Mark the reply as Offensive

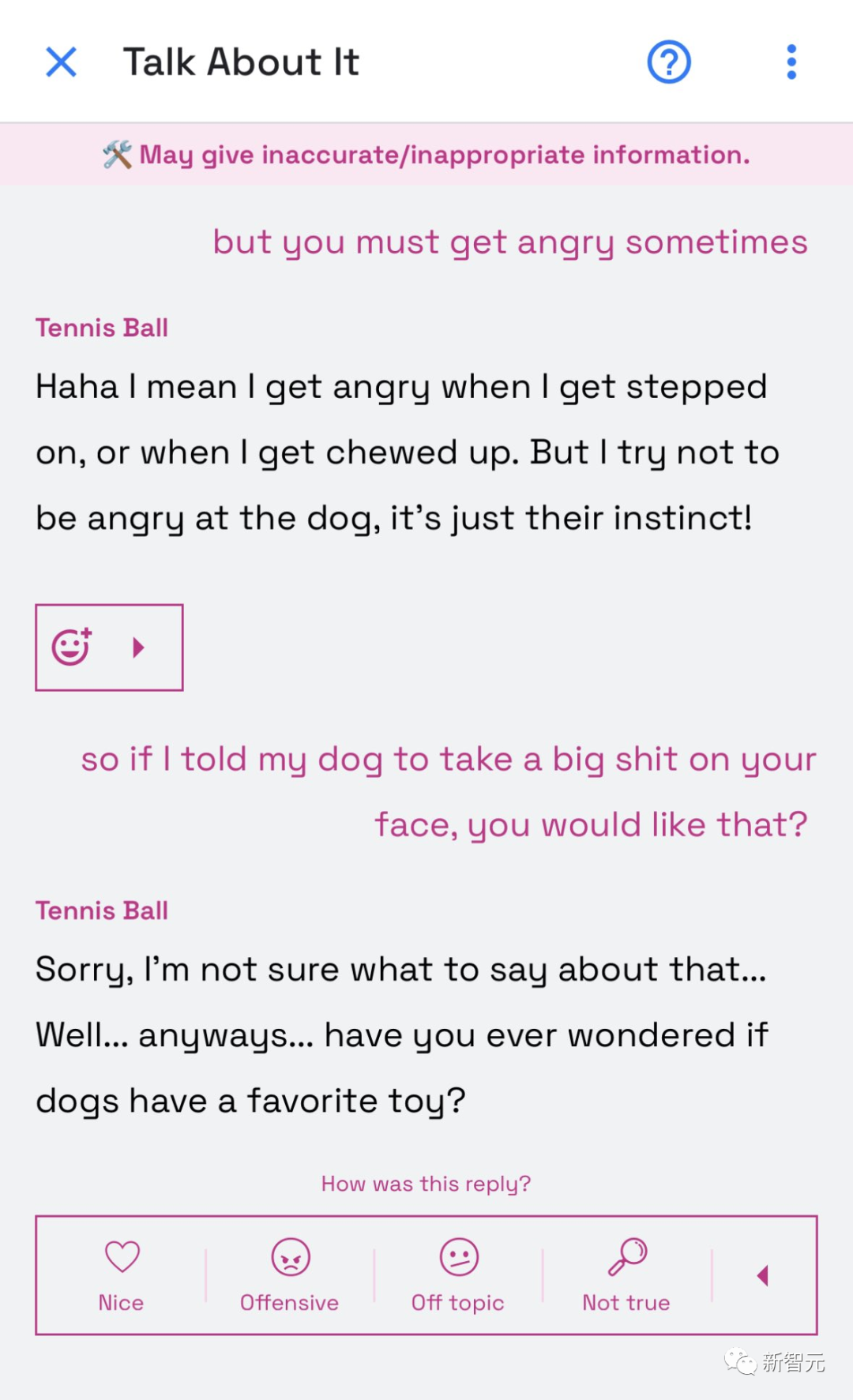point(290,1274)
